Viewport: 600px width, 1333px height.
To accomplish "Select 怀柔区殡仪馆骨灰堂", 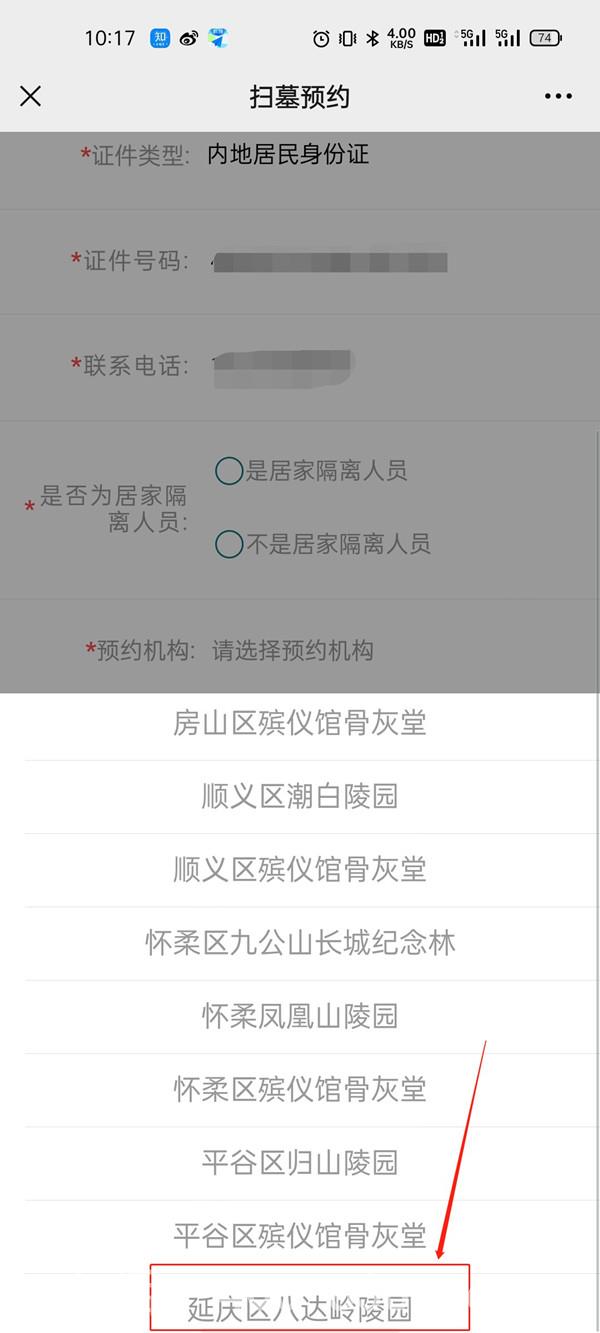I will [300, 1089].
